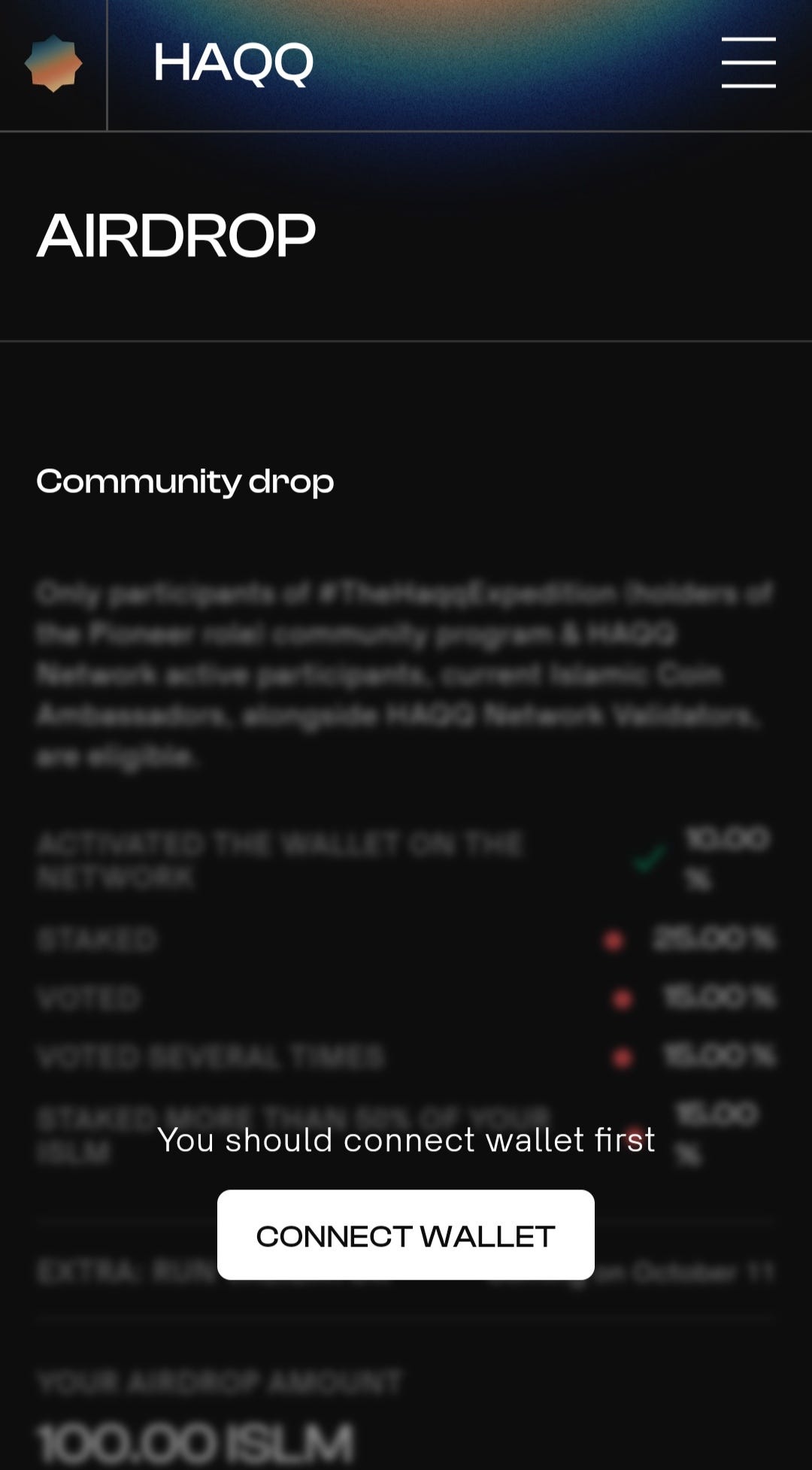Open the hamburger menu

(x=748, y=62)
